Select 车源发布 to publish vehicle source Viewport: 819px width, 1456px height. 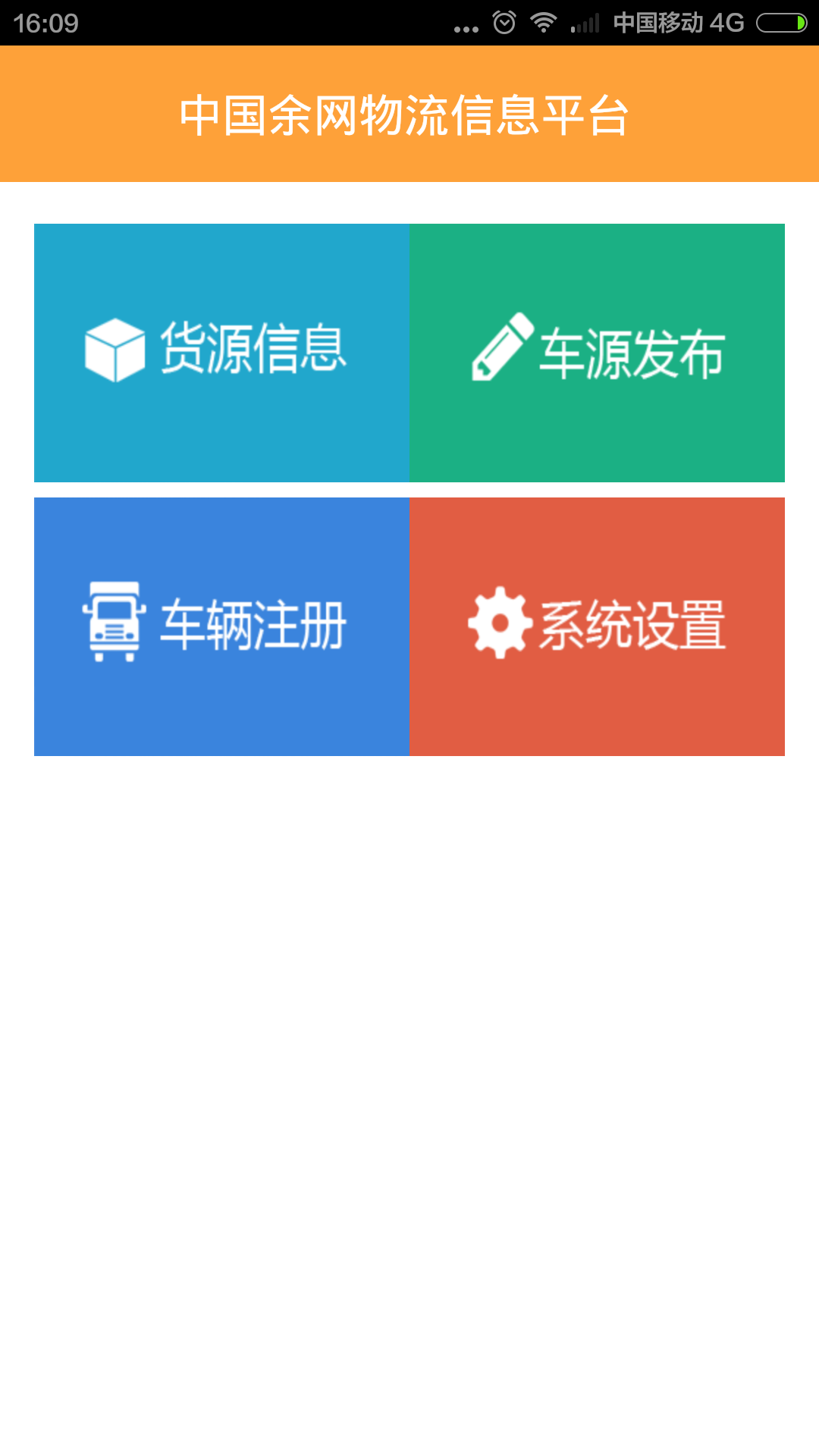pos(597,353)
